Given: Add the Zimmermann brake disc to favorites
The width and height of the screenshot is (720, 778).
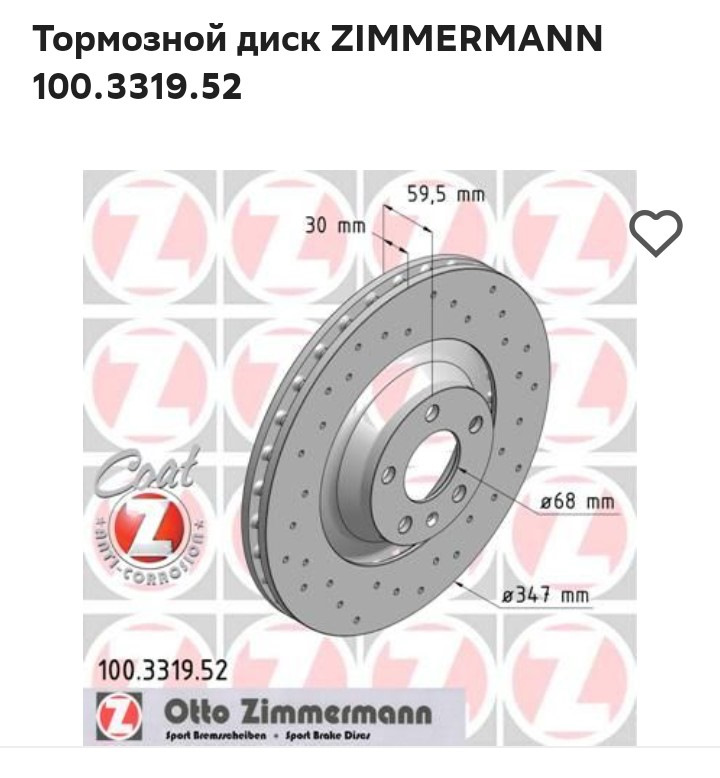Looking at the screenshot, I should click(655, 234).
